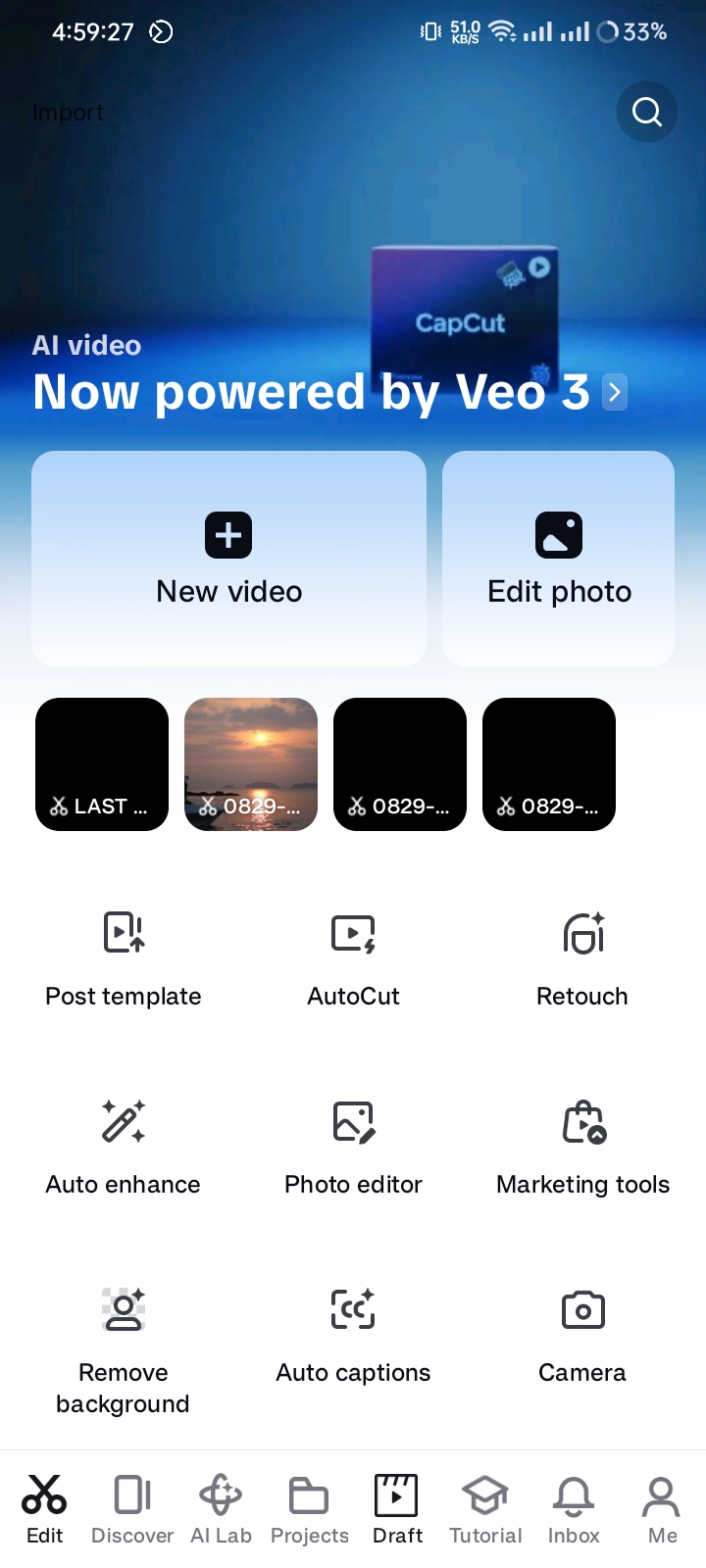Open the LAST draft project

click(x=102, y=764)
